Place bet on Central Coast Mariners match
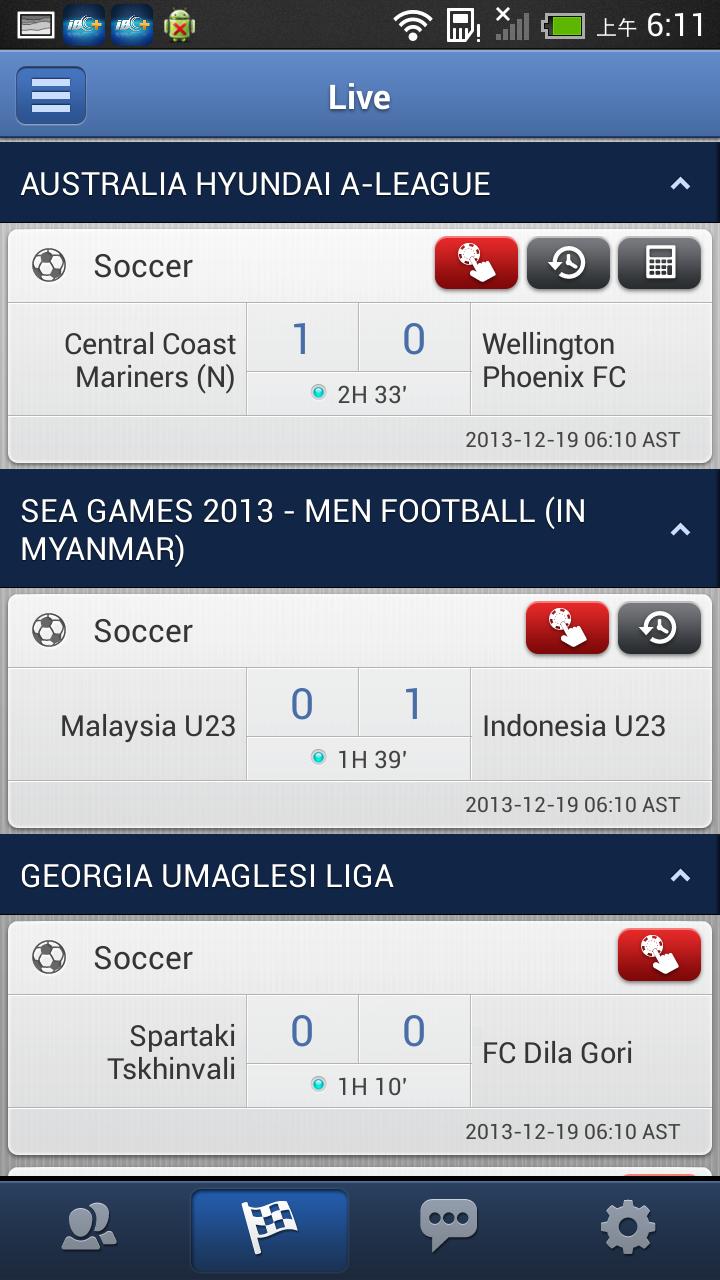Viewport: 720px width, 1280px height. [476, 263]
